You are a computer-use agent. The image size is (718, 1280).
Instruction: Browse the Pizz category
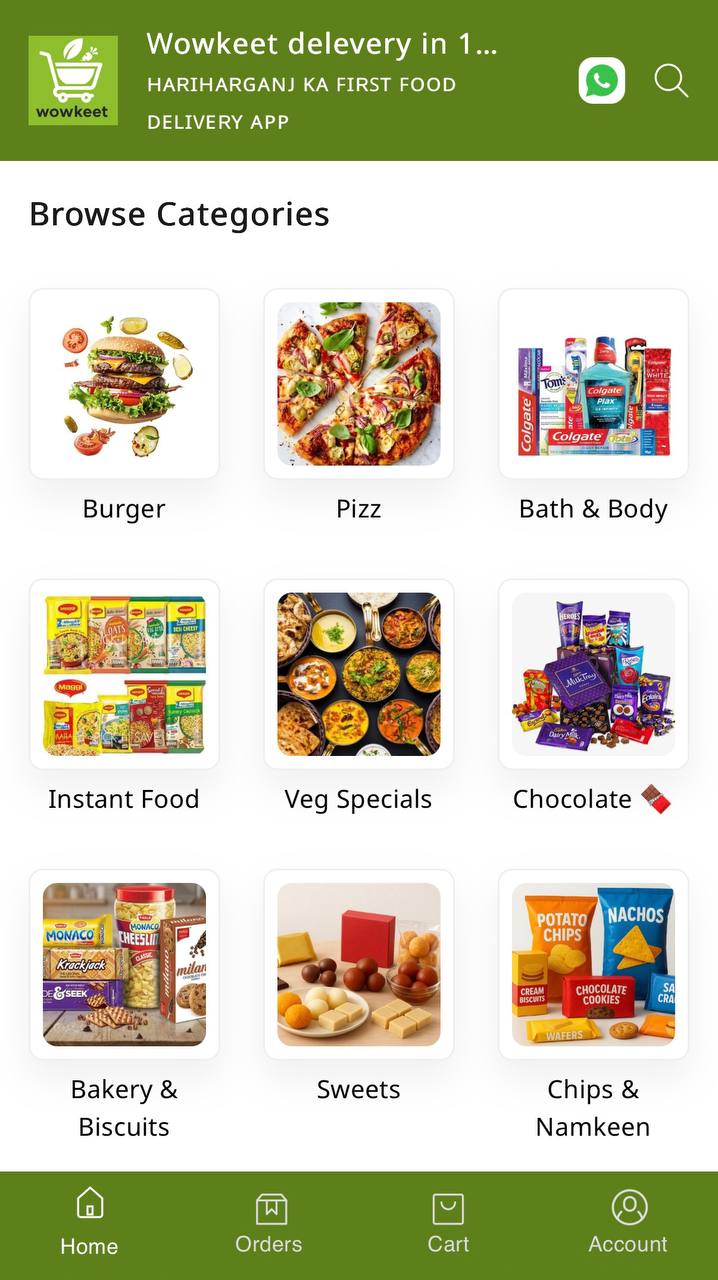358,384
